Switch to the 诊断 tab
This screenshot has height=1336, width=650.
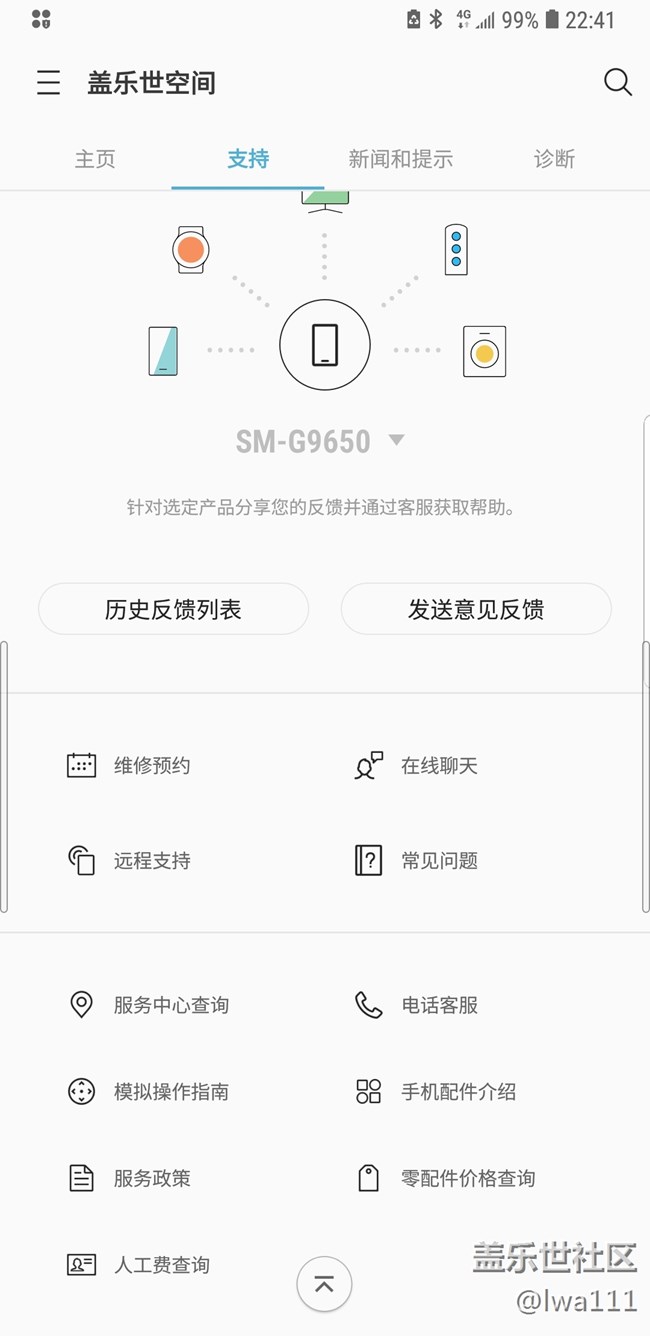point(554,159)
